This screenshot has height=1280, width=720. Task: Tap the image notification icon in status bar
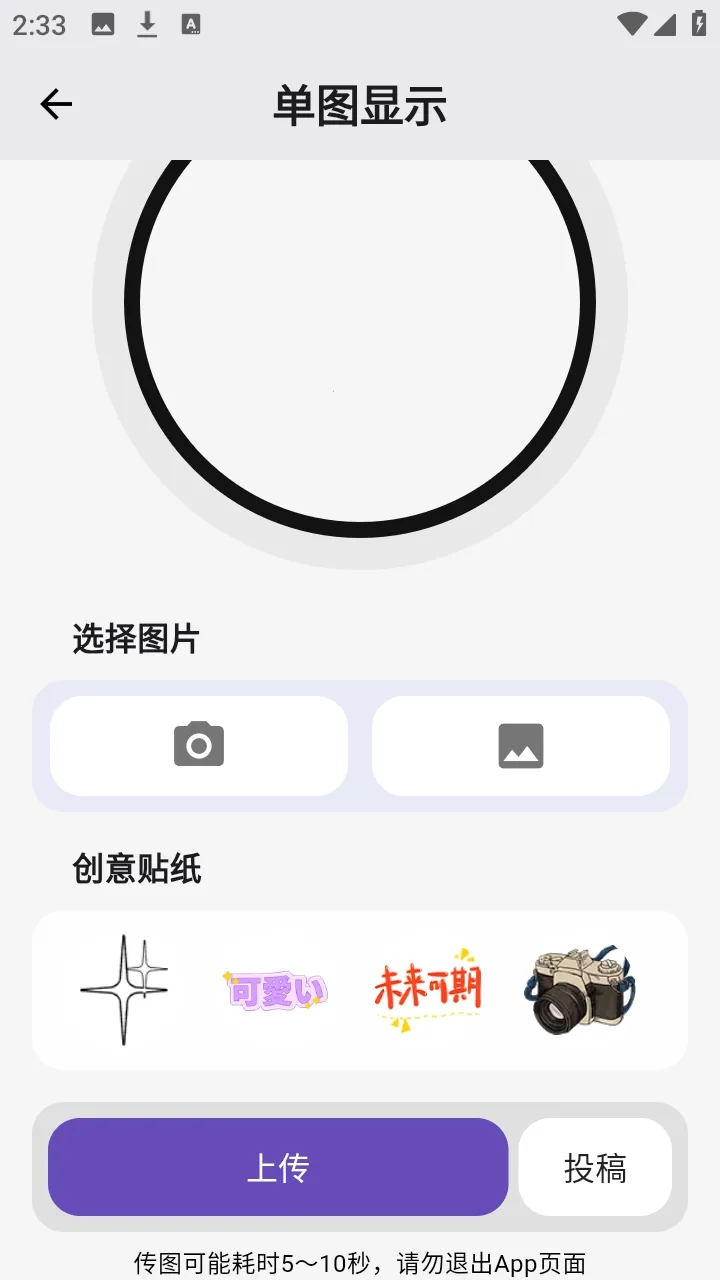coord(103,24)
